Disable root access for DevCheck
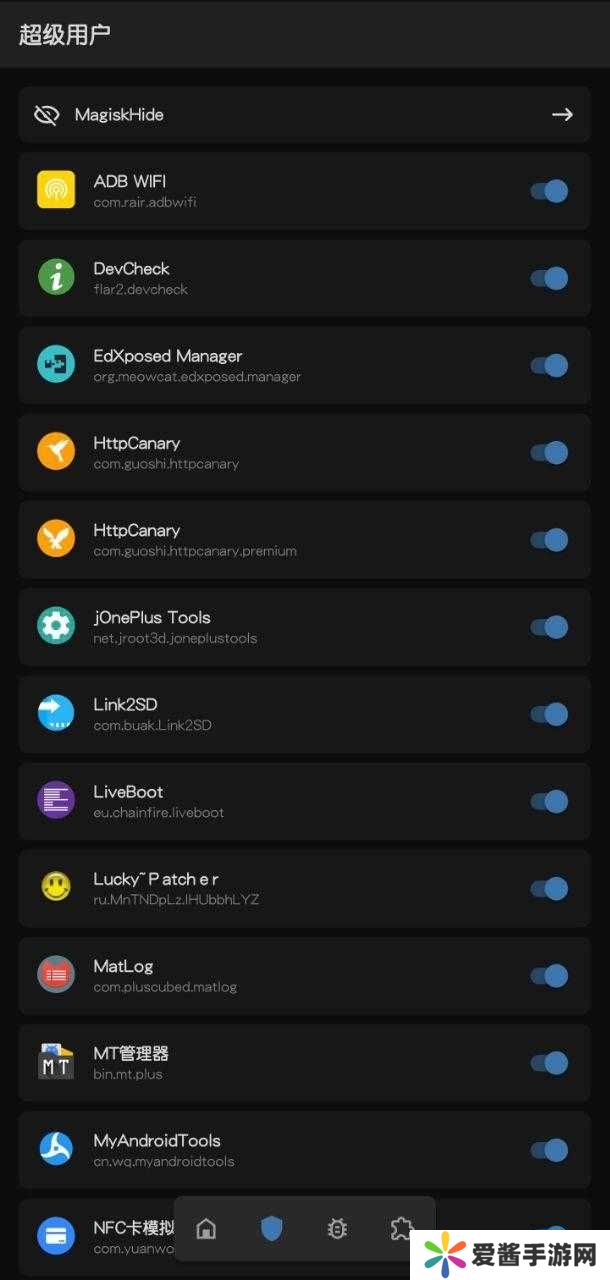The height and width of the screenshot is (1280, 610). pos(549,278)
